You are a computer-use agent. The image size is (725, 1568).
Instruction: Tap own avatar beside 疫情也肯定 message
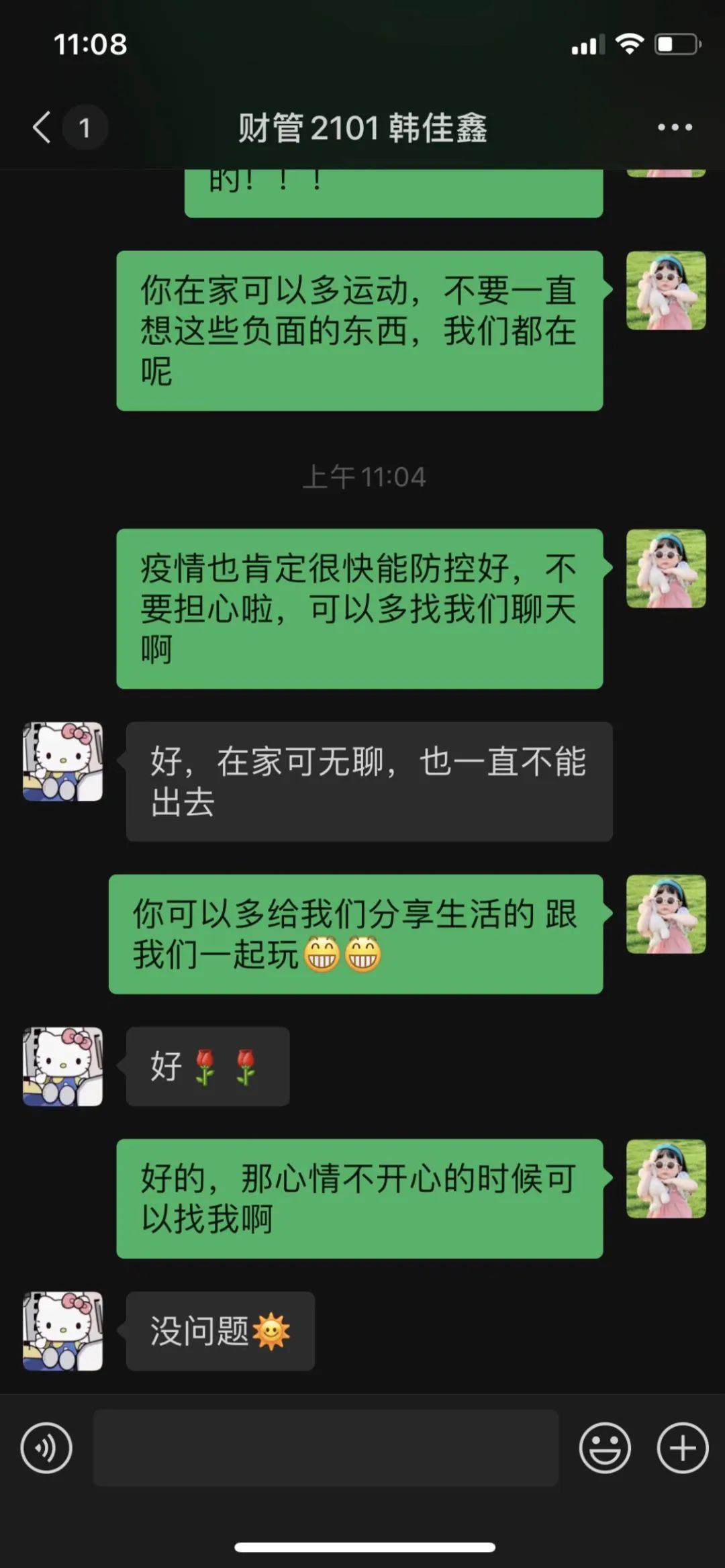click(x=666, y=569)
